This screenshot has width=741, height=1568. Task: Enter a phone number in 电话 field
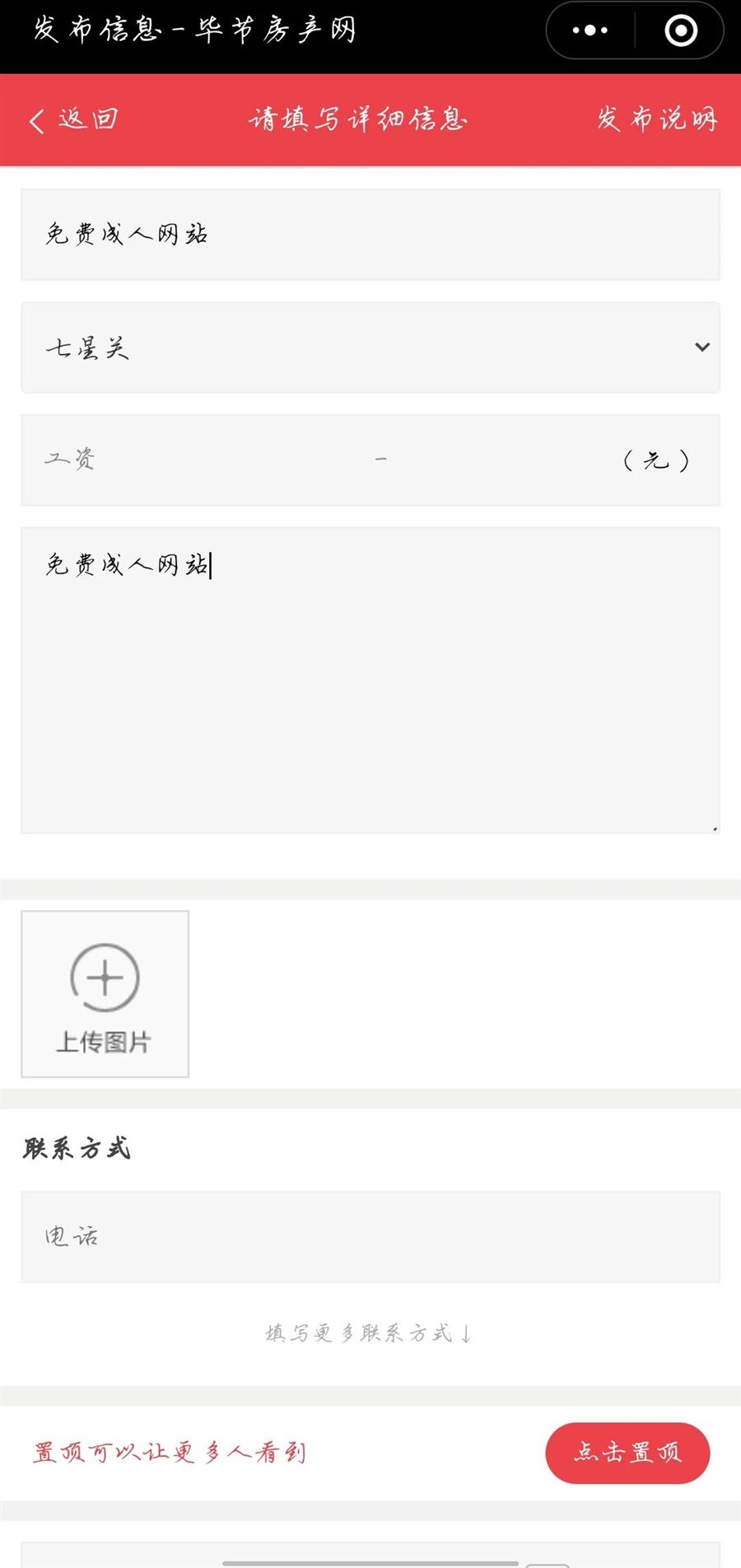pos(370,1236)
